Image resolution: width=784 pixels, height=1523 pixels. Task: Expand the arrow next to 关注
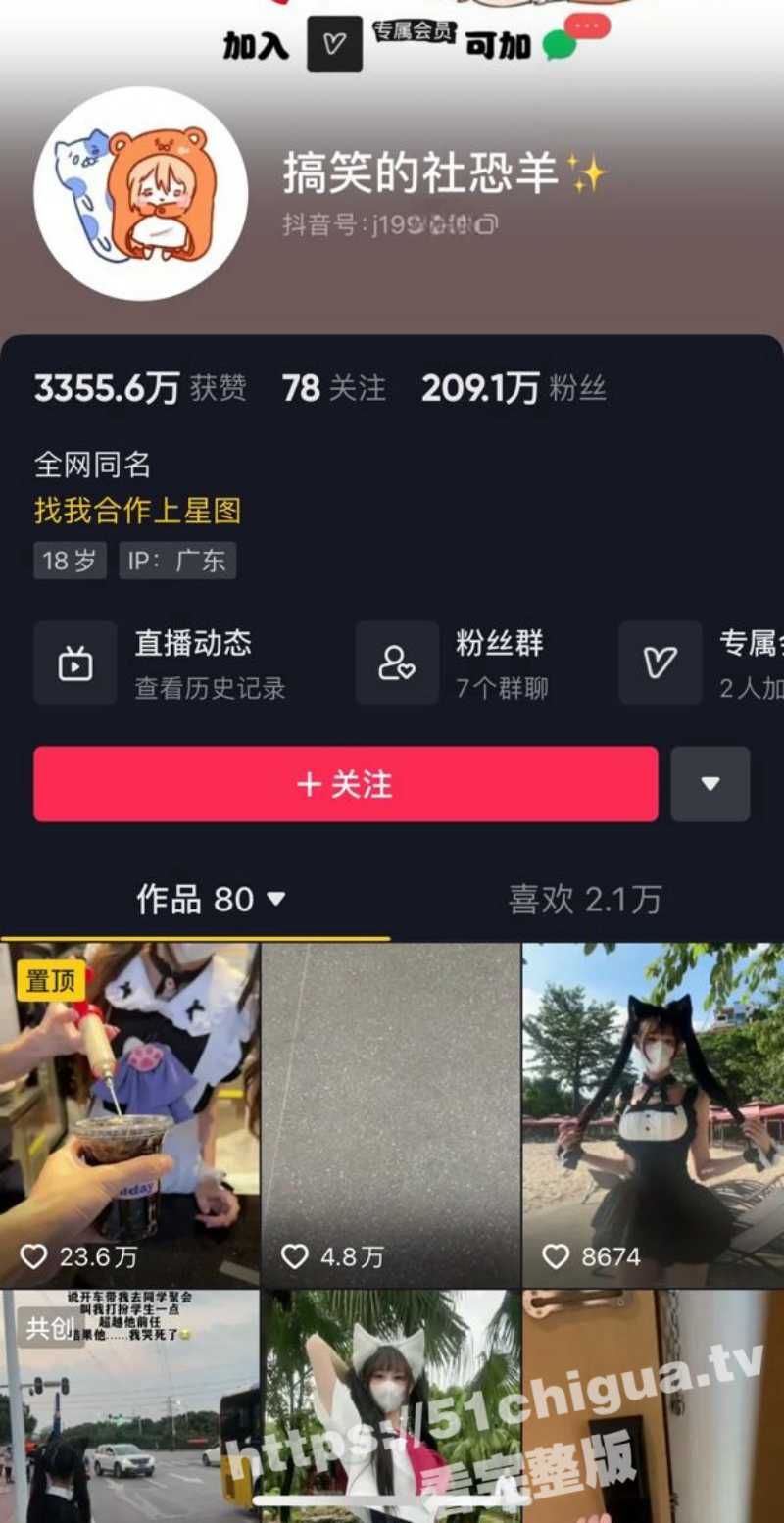coord(710,784)
